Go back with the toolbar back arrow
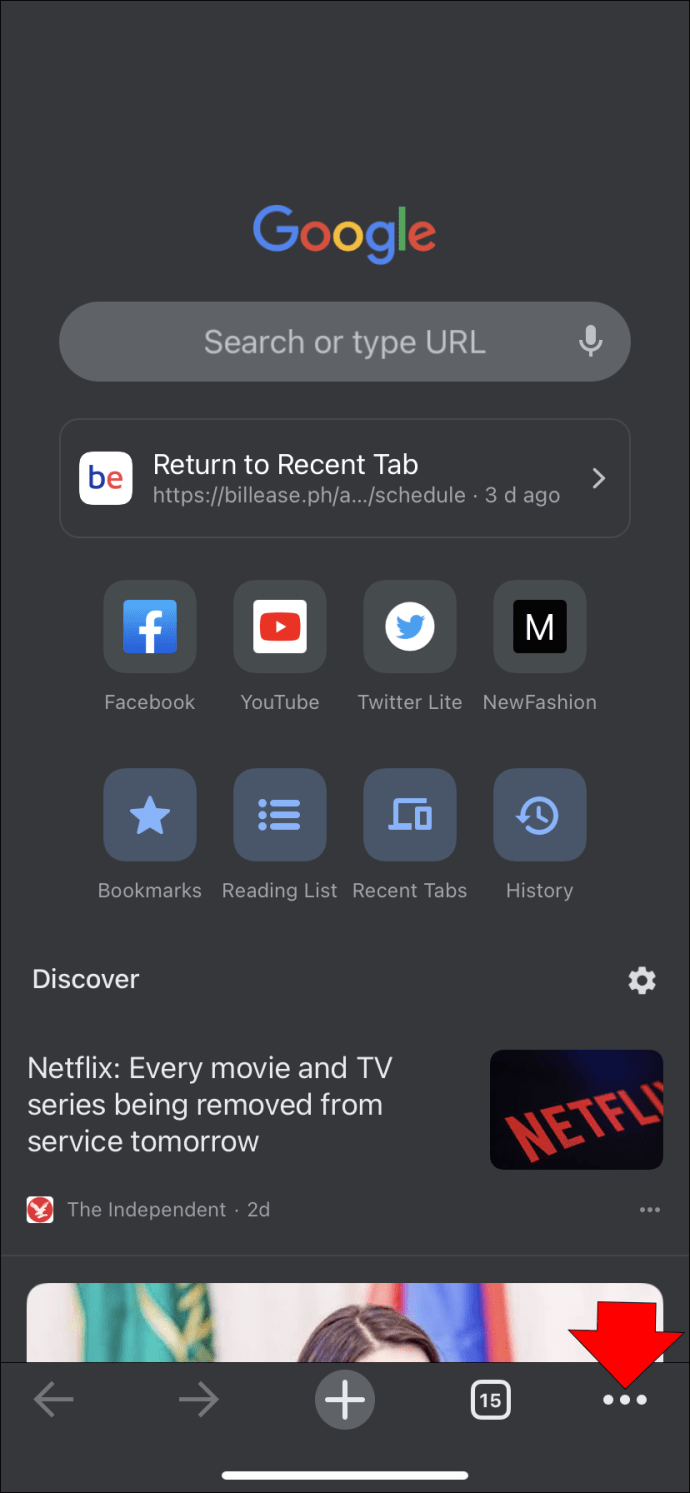 pos(54,1400)
